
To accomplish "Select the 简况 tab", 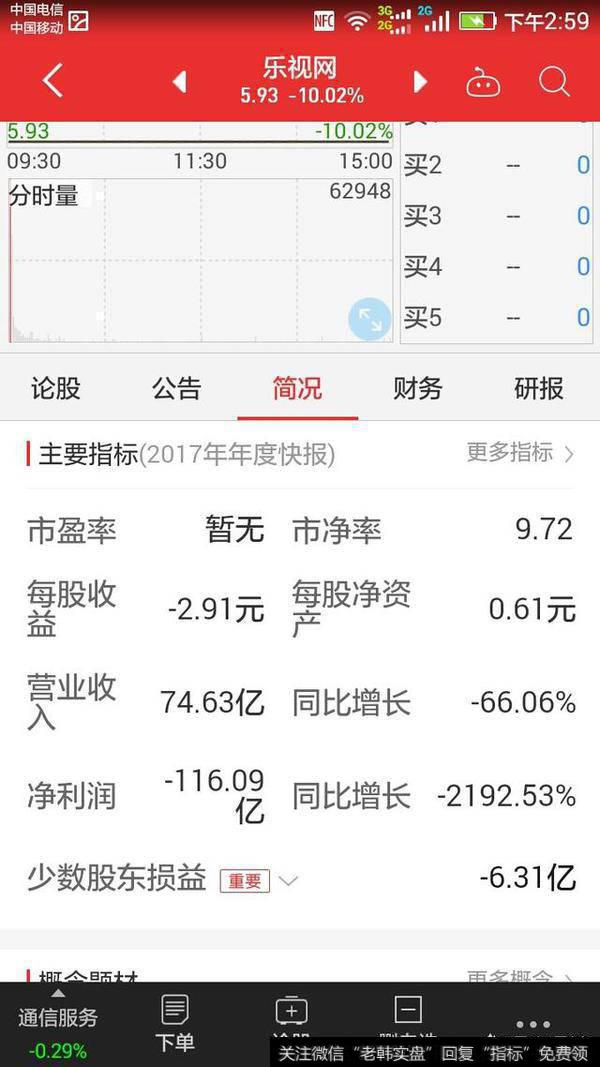I will click(x=298, y=389).
